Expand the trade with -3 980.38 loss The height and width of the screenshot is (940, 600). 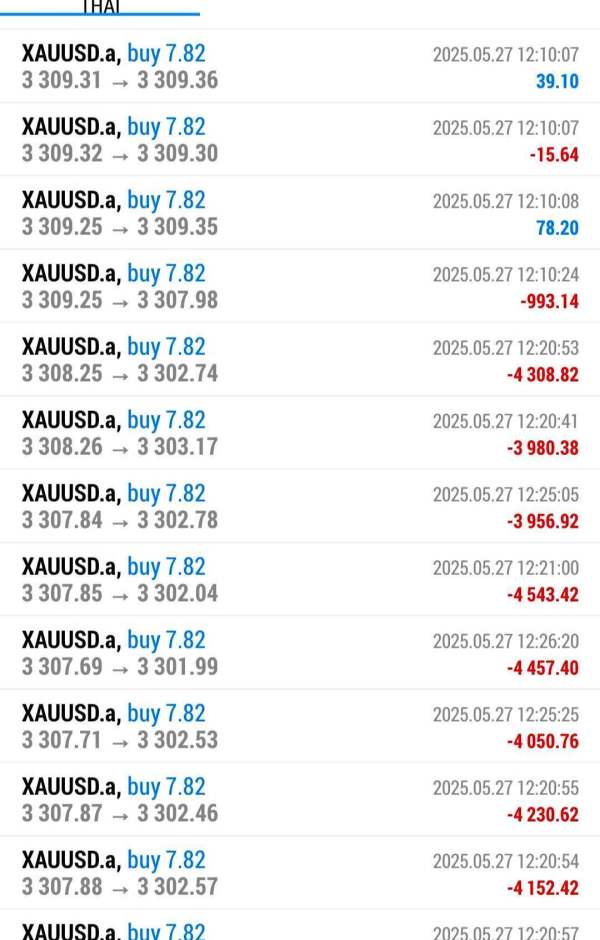tap(300, 433)
